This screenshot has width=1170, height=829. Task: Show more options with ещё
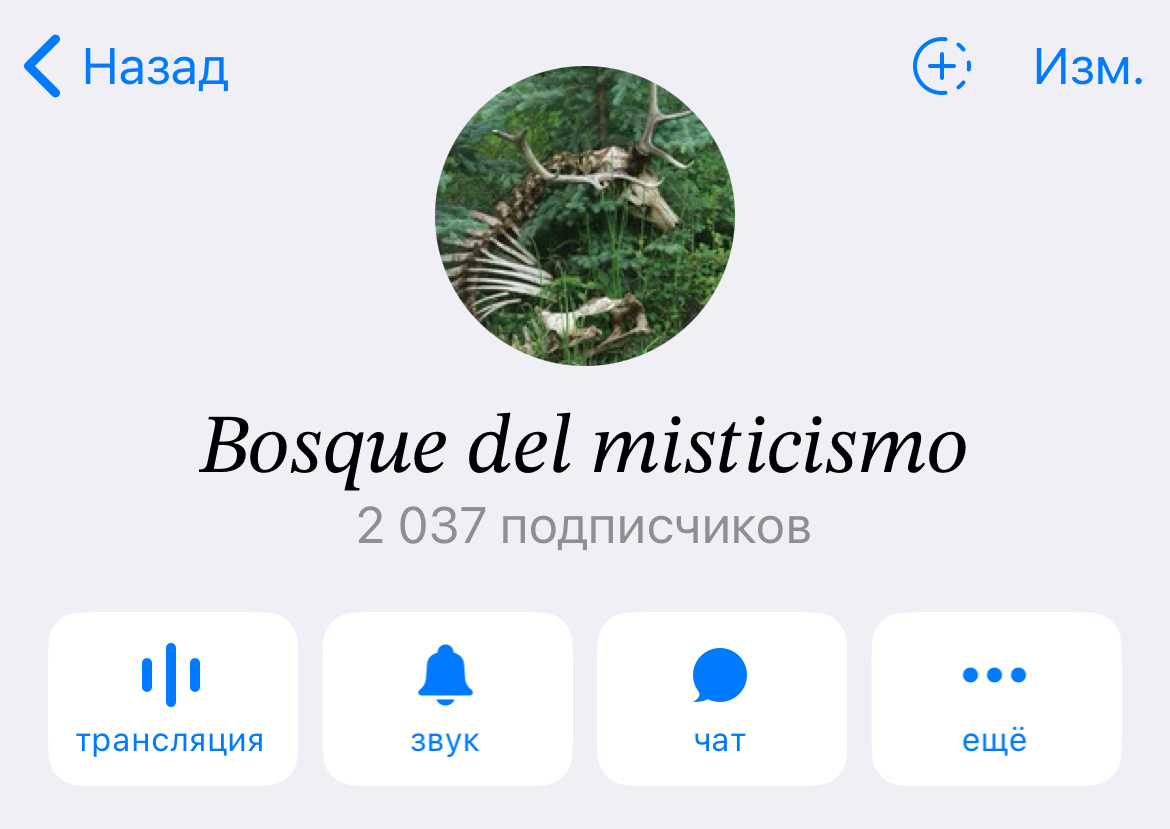(995, 698)
